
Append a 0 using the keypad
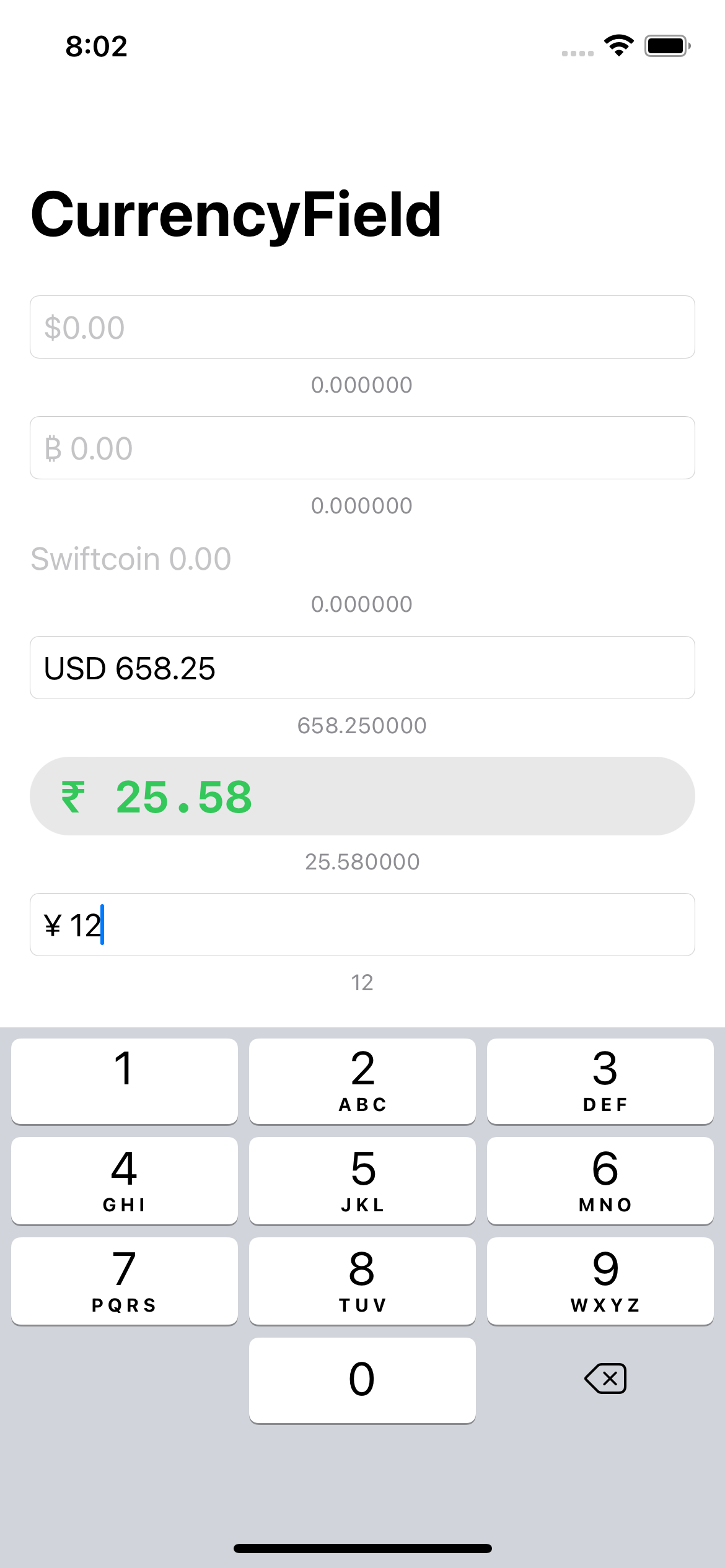(362, 1380)
